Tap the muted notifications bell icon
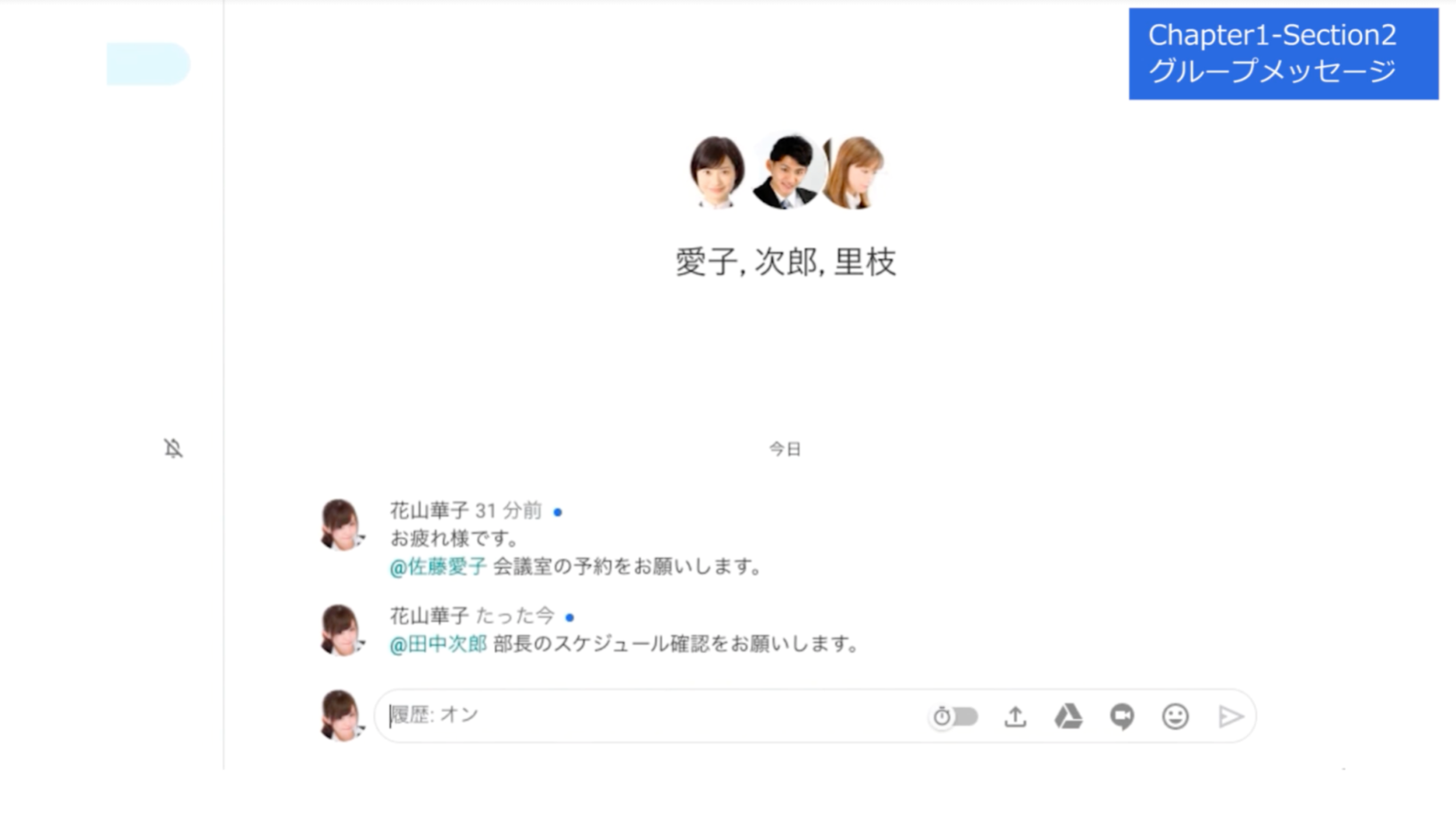This screenshot has height=820, width=1456. tap(173, 448)
